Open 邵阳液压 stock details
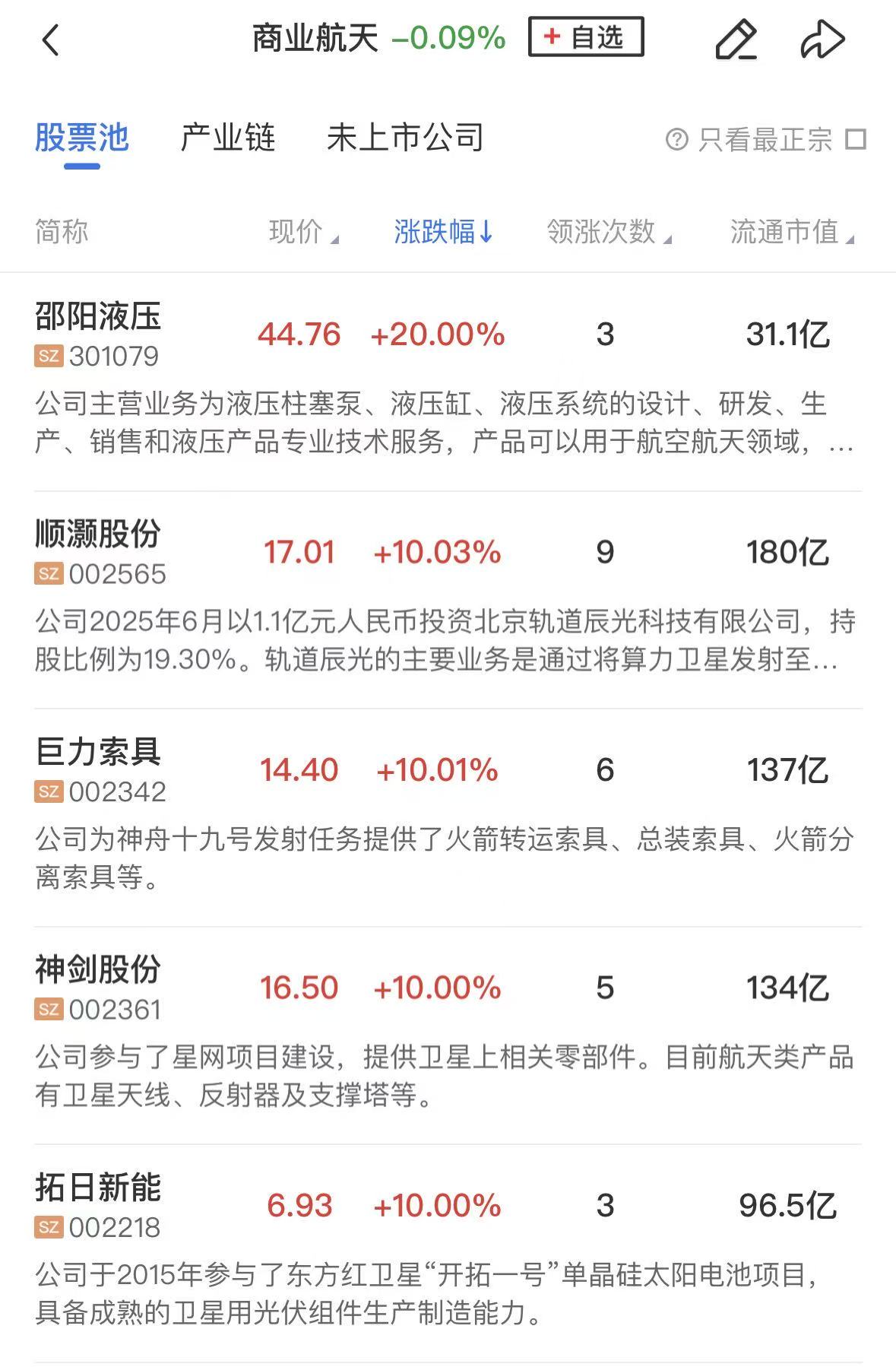The image size is (896, 1367). pos(98,316)
